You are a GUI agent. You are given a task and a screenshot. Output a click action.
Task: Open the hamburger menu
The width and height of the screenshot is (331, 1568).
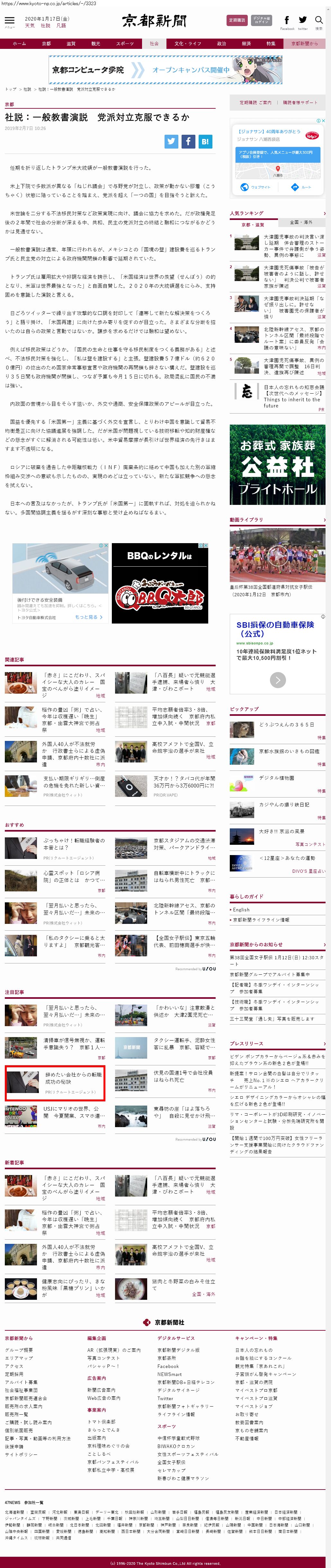pos(9,21)
